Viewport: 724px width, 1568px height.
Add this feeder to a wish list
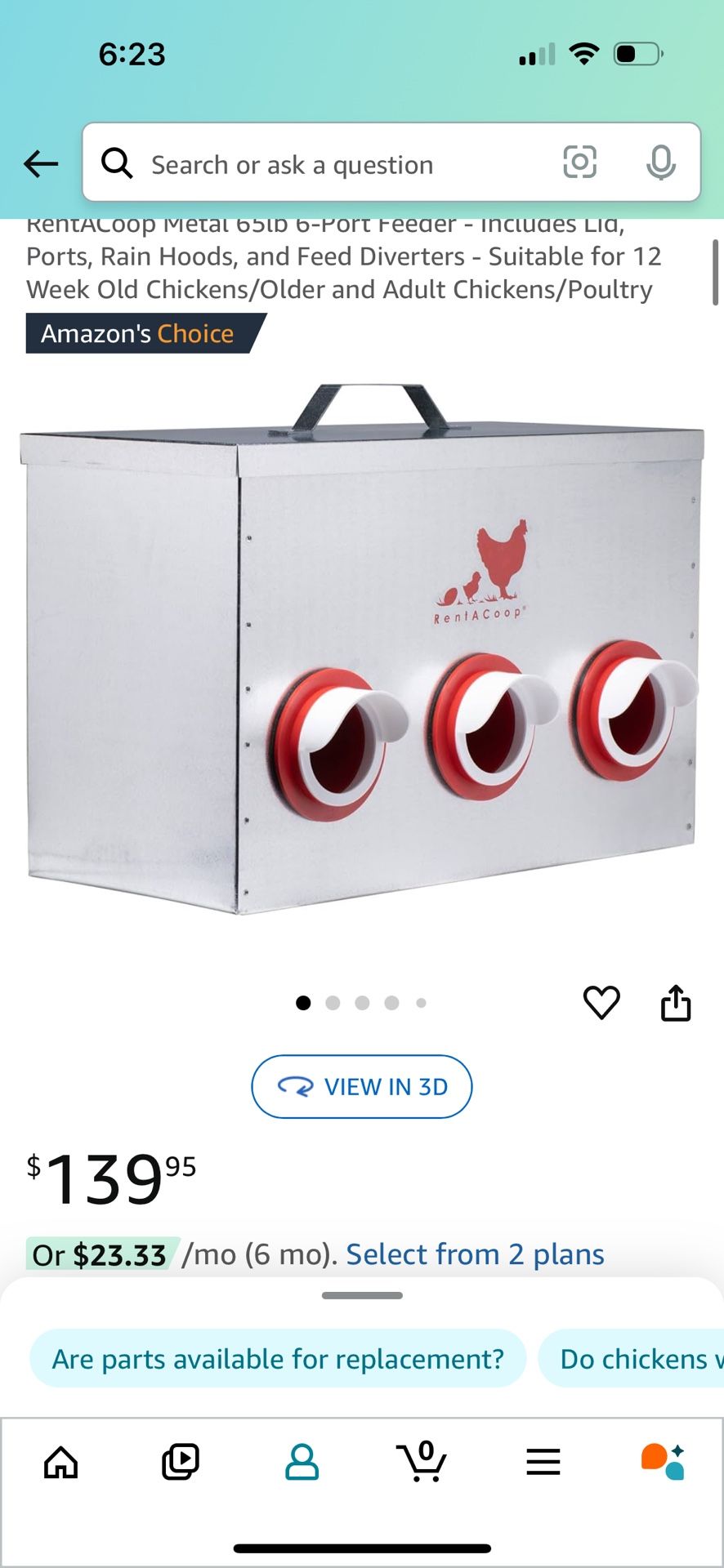point(601,1002)
